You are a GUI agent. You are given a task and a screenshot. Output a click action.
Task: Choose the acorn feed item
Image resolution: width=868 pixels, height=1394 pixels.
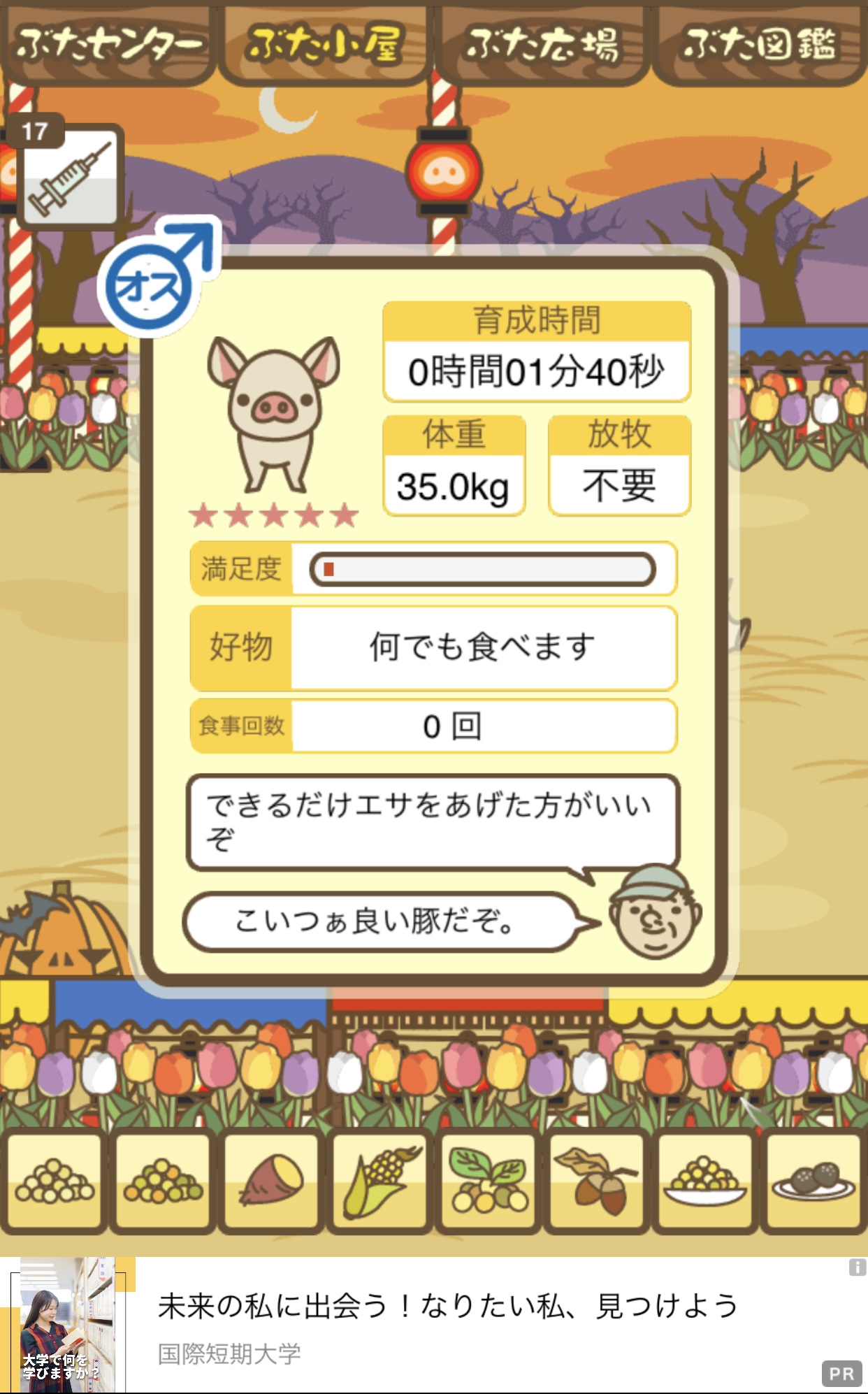tap(598, 1182)
